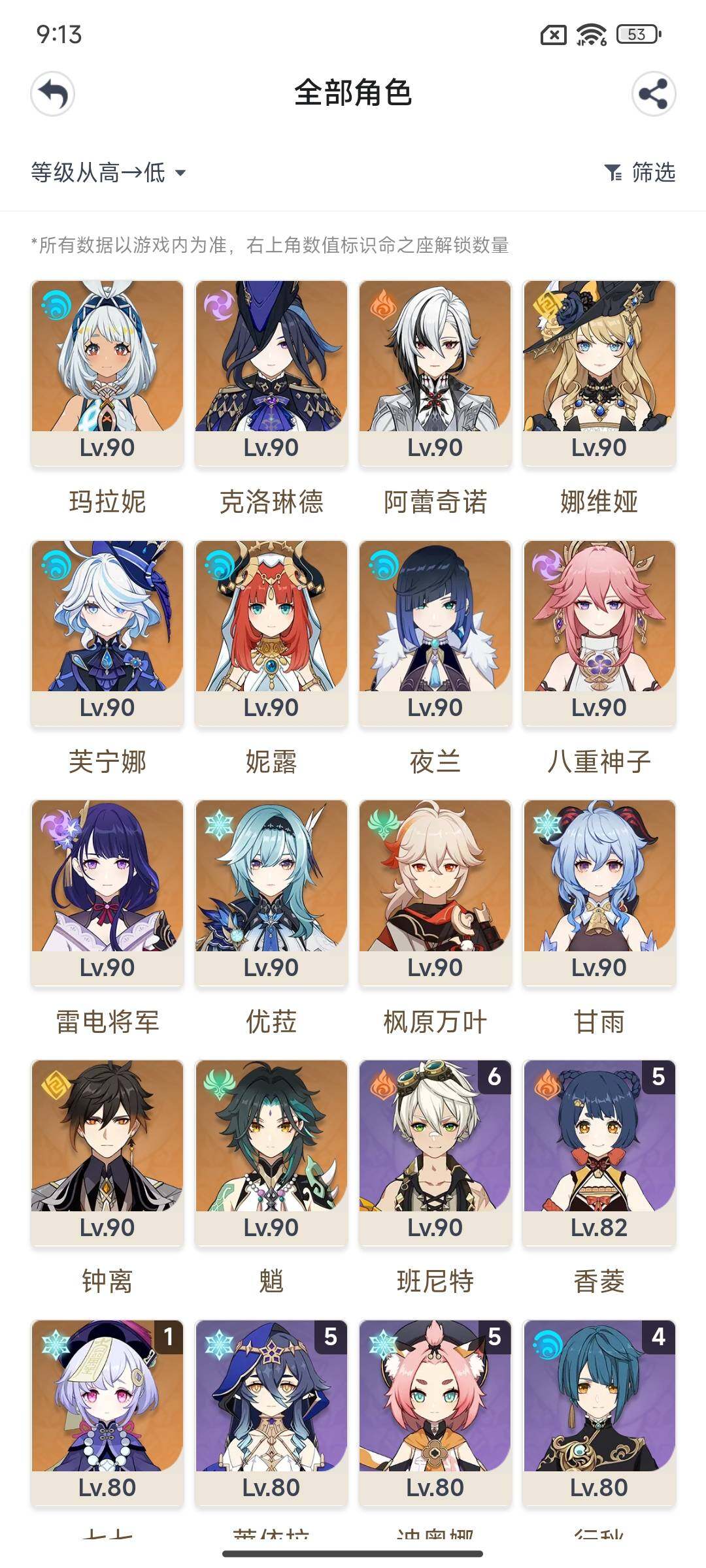Open 妮露 character details
The height and width of the screenshot is (1568, 706).
pyautogui.click(x=271, y=632)
